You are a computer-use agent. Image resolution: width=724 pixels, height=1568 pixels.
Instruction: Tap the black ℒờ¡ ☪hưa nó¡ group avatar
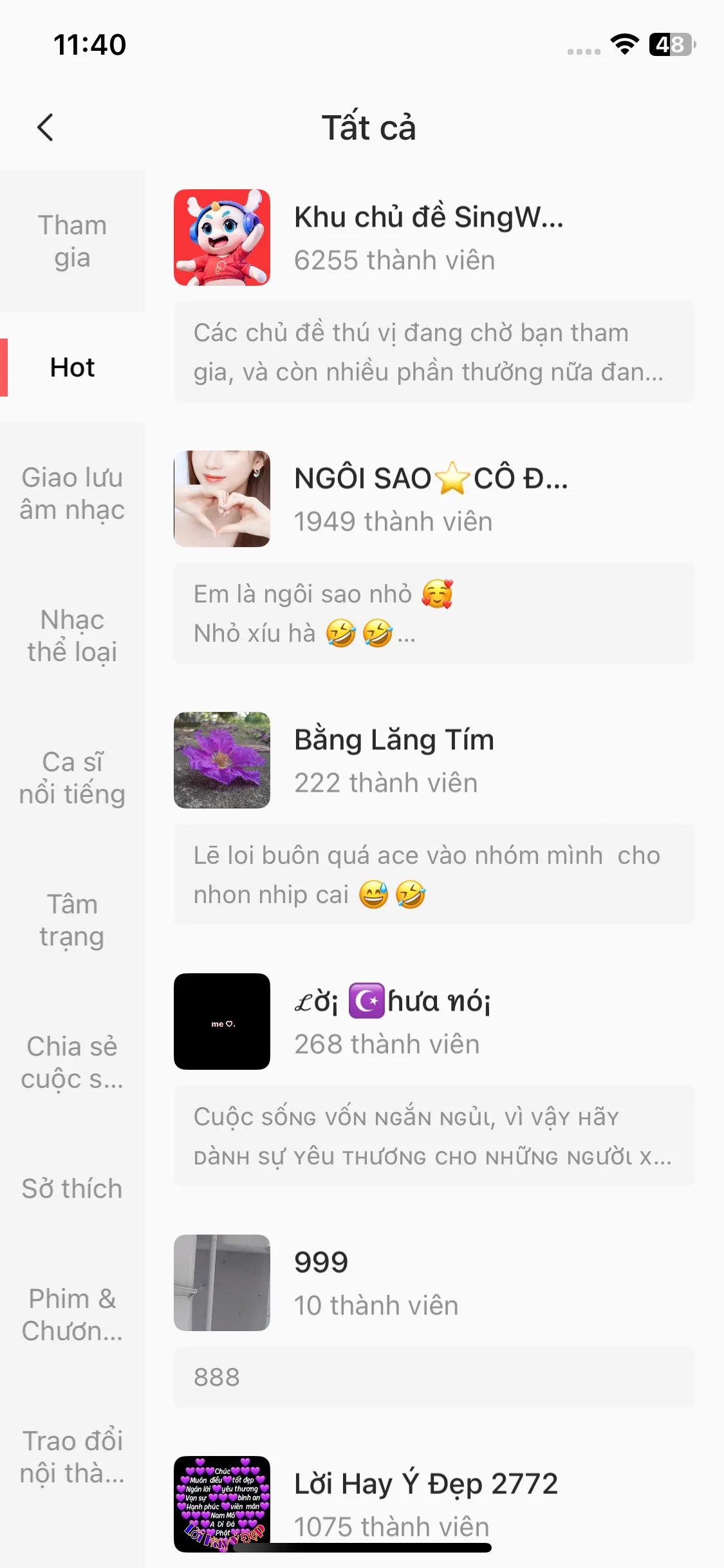coord(222,1023)
